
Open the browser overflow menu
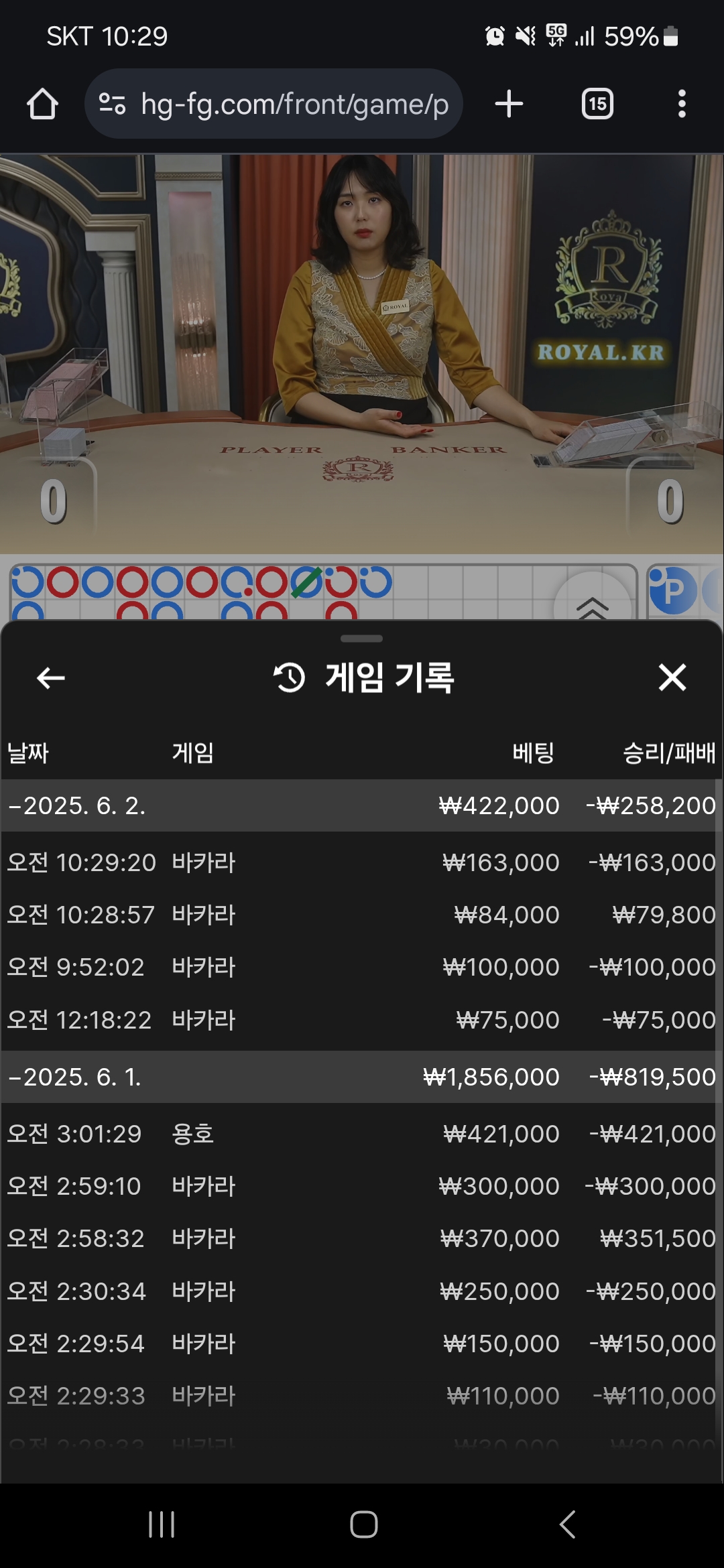tap(682, 104)
